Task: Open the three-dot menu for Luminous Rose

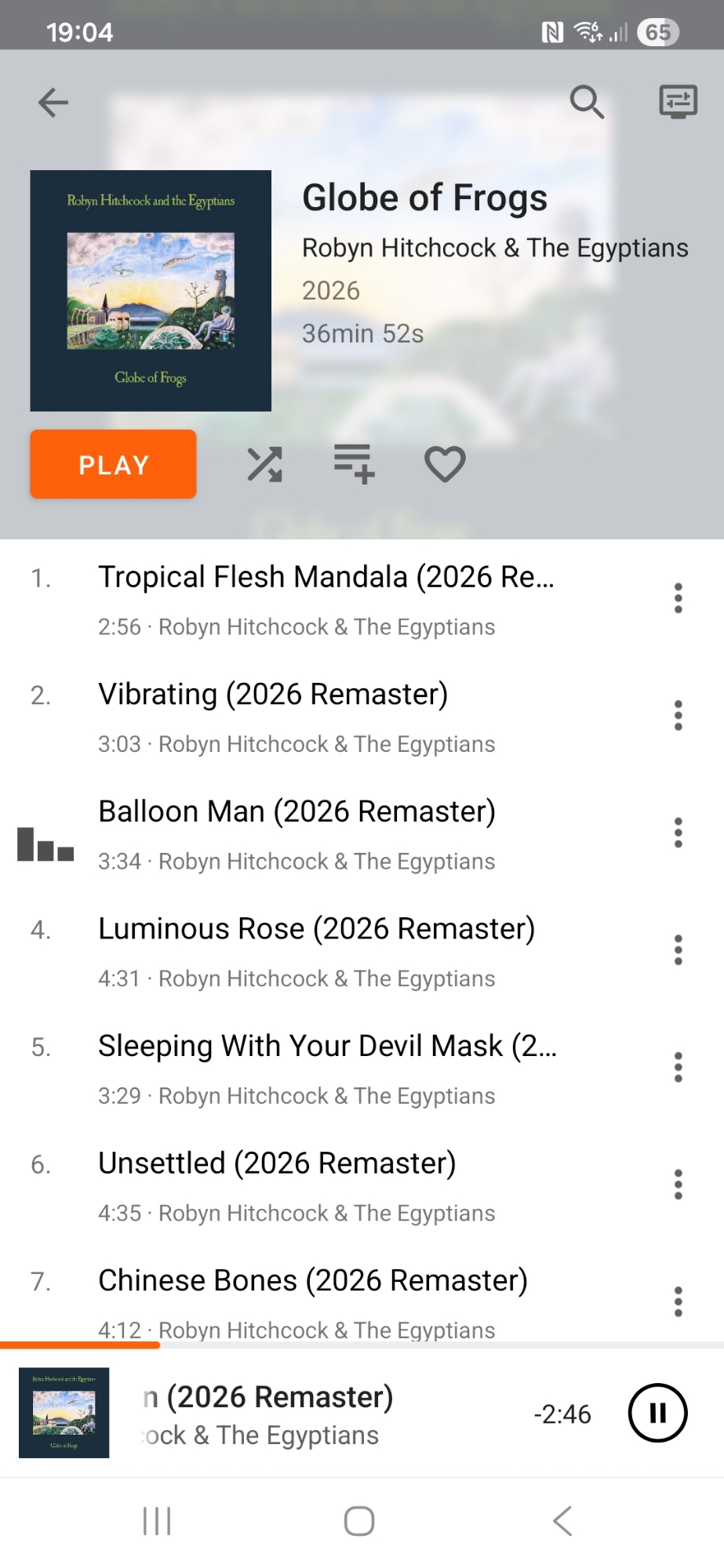Action: pyautogui.click(x=679, y=950)
